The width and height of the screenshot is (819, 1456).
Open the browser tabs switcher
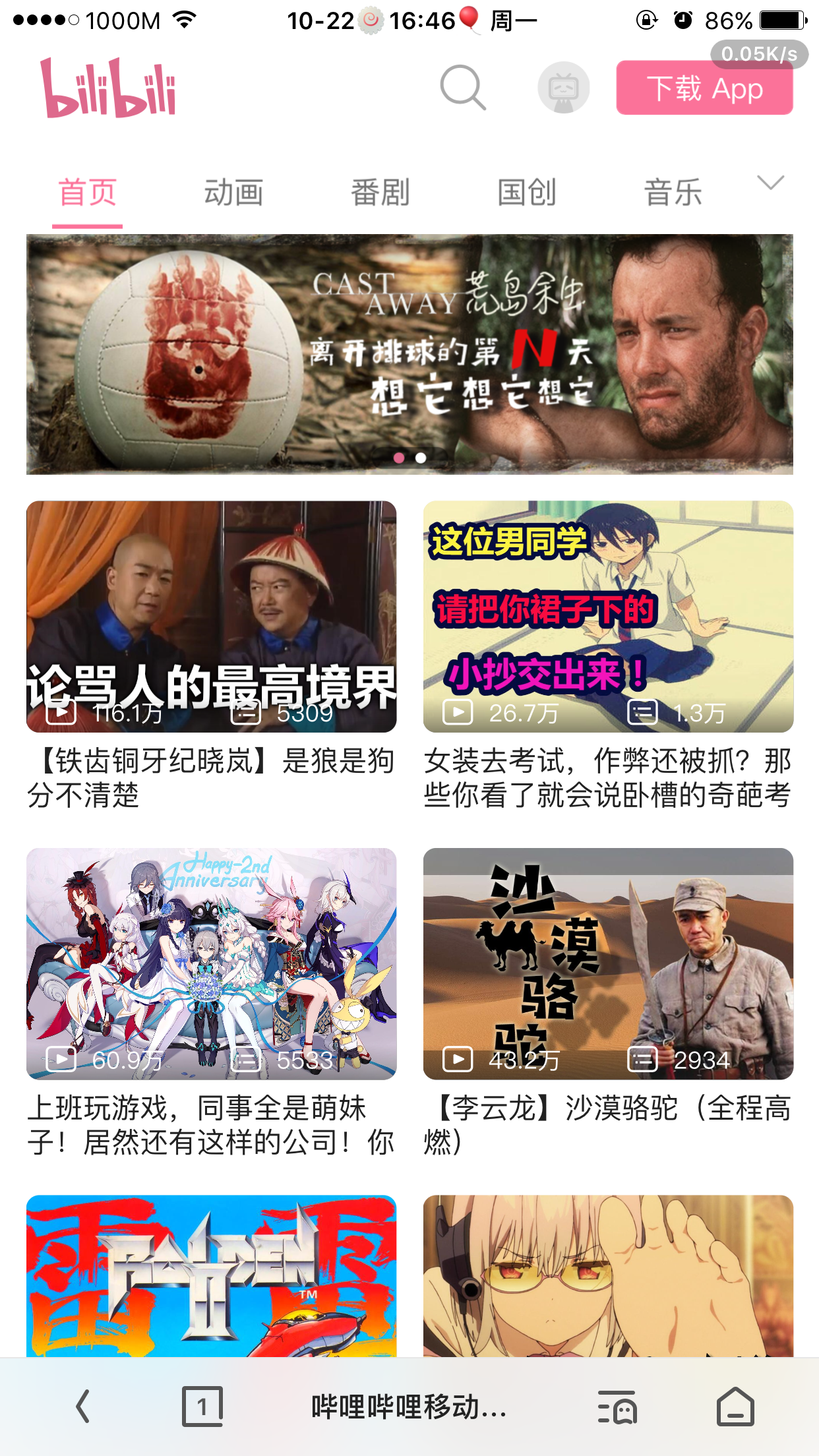click(x=202, y=1407)
